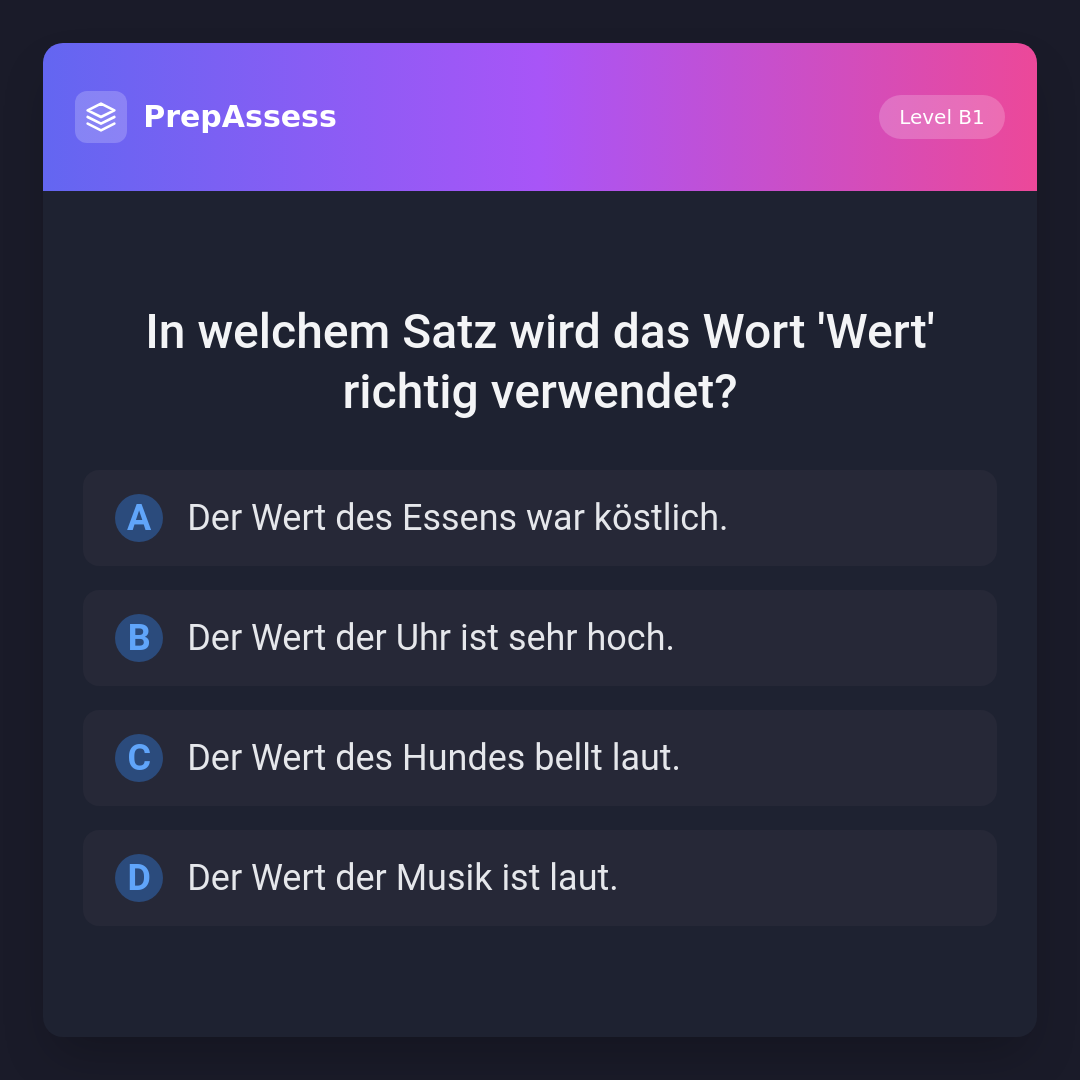Pick answer C about the Hund

click(x=540, y=758)
